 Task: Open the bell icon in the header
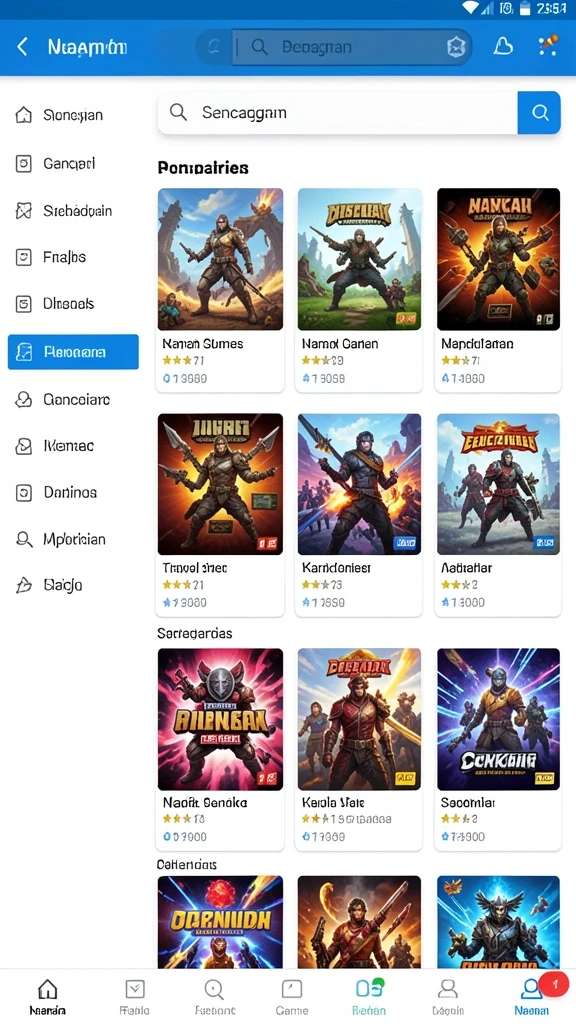tap(503, 46)
